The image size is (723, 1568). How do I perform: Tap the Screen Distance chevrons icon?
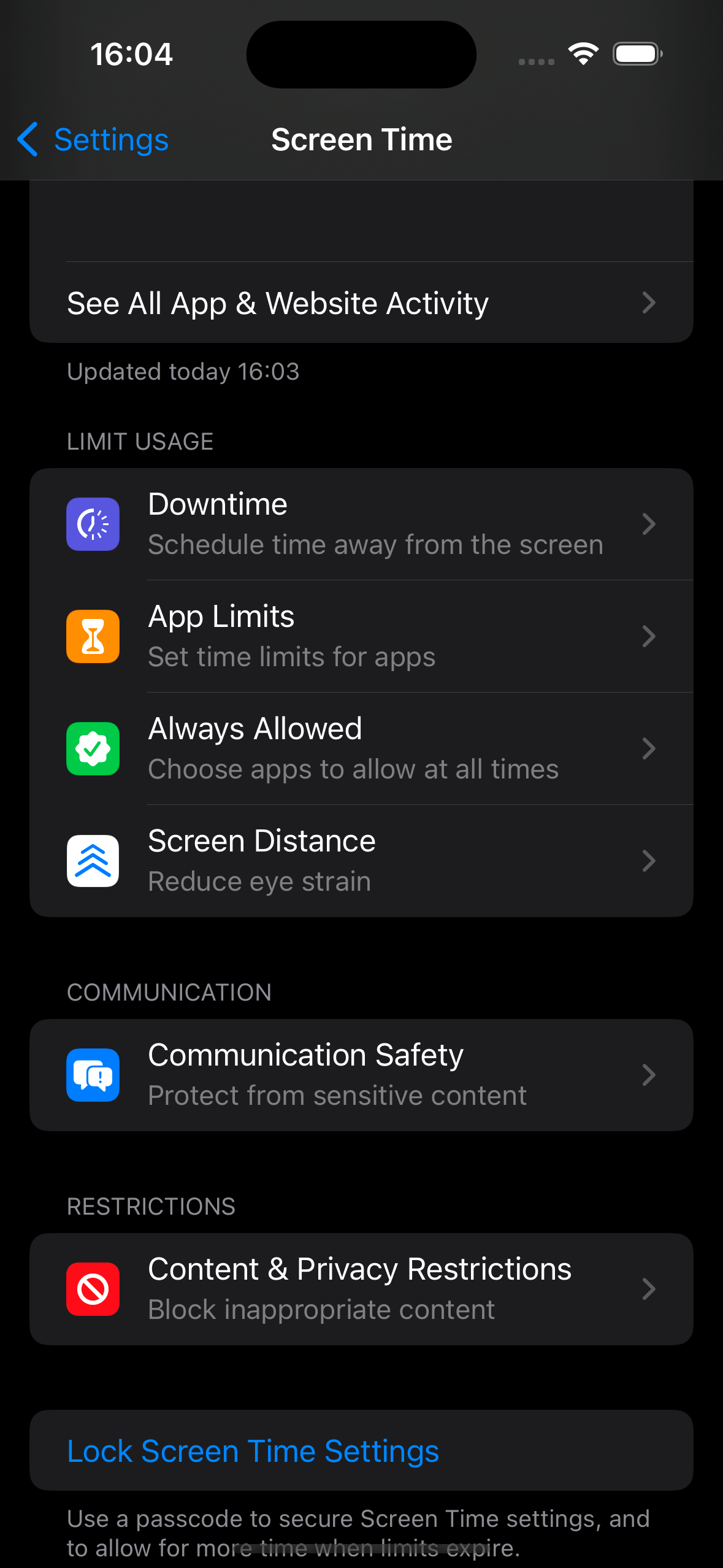pos(93,860)
